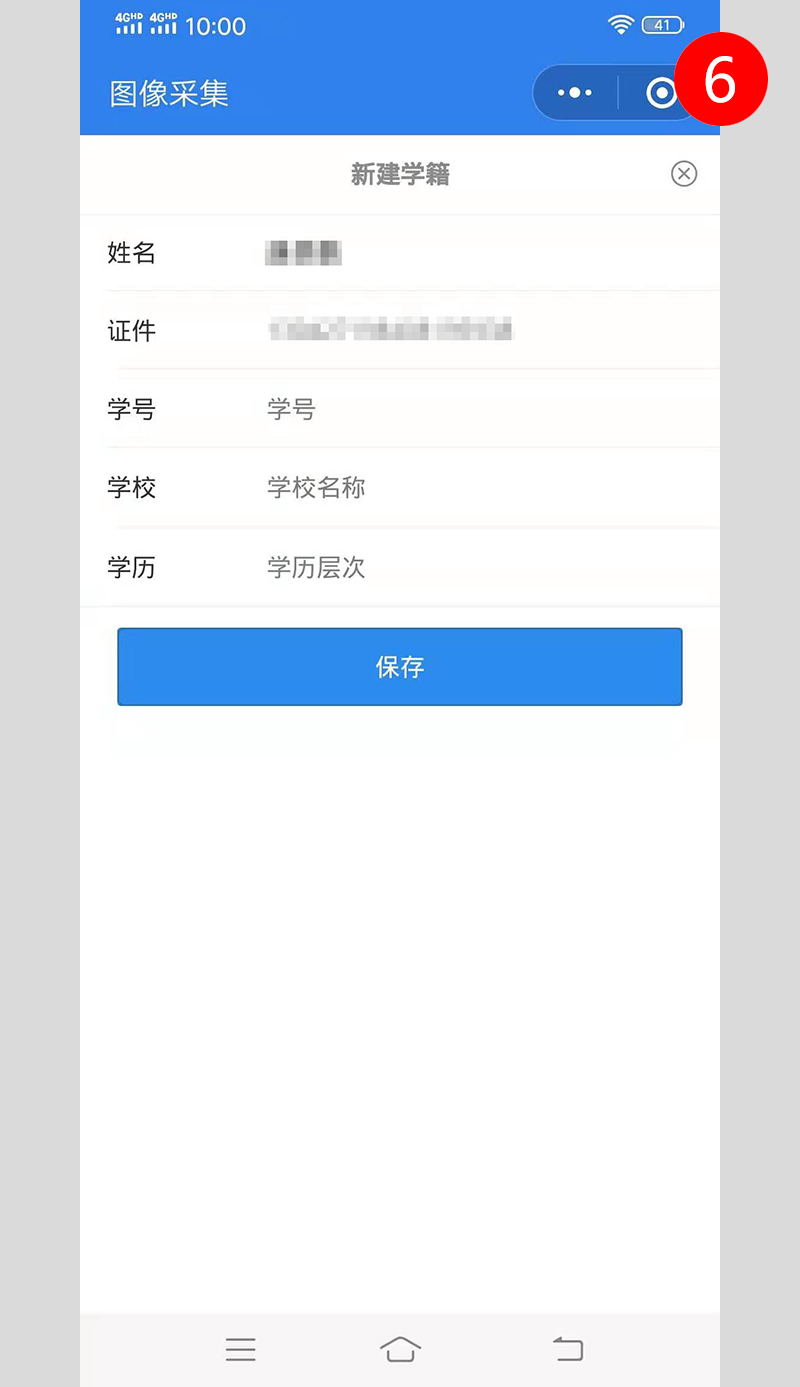Go back using system back button
Image resolution: width=800 pixels, height=1387 pixels.
[x=568, y=1350]
